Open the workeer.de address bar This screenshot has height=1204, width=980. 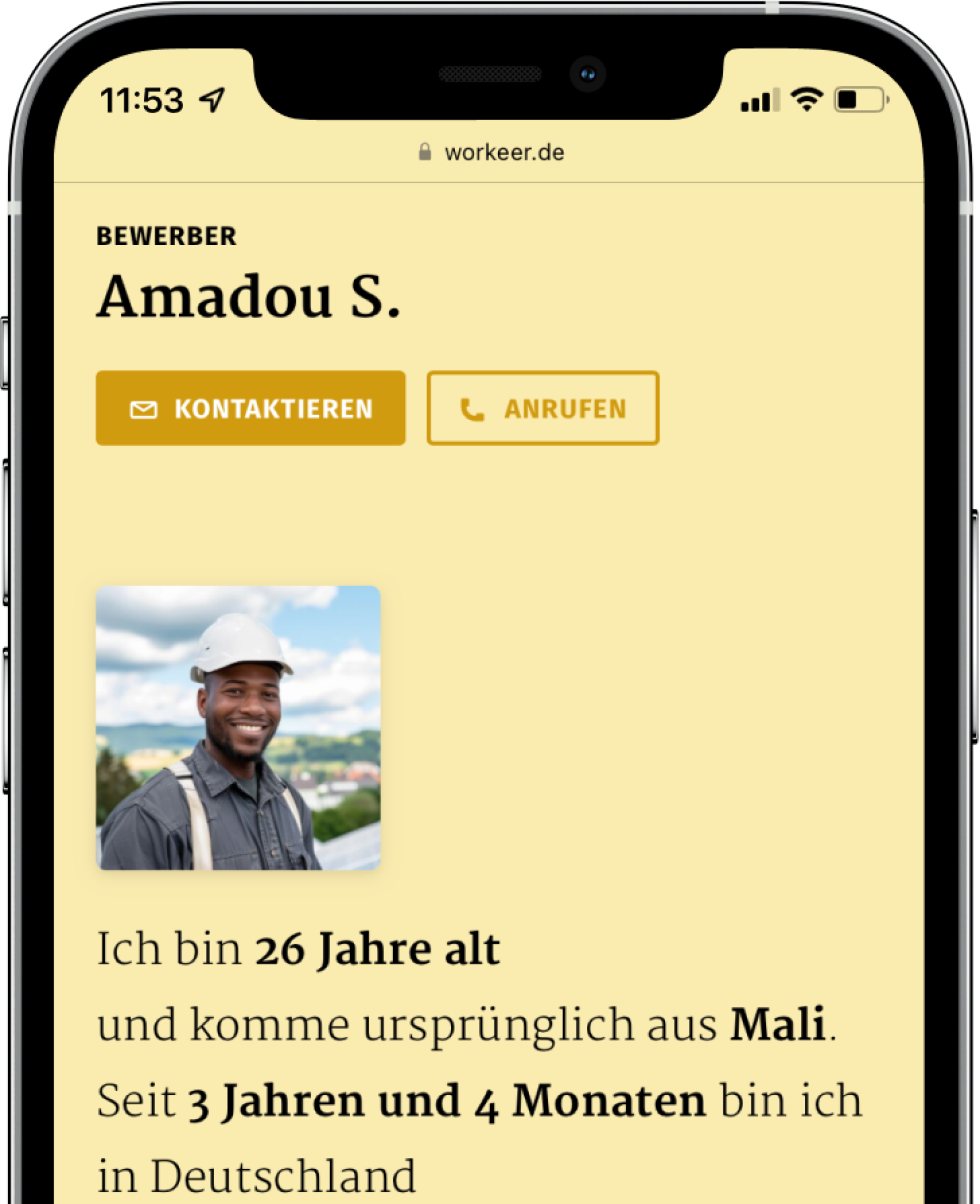click(x=491, y=152)
